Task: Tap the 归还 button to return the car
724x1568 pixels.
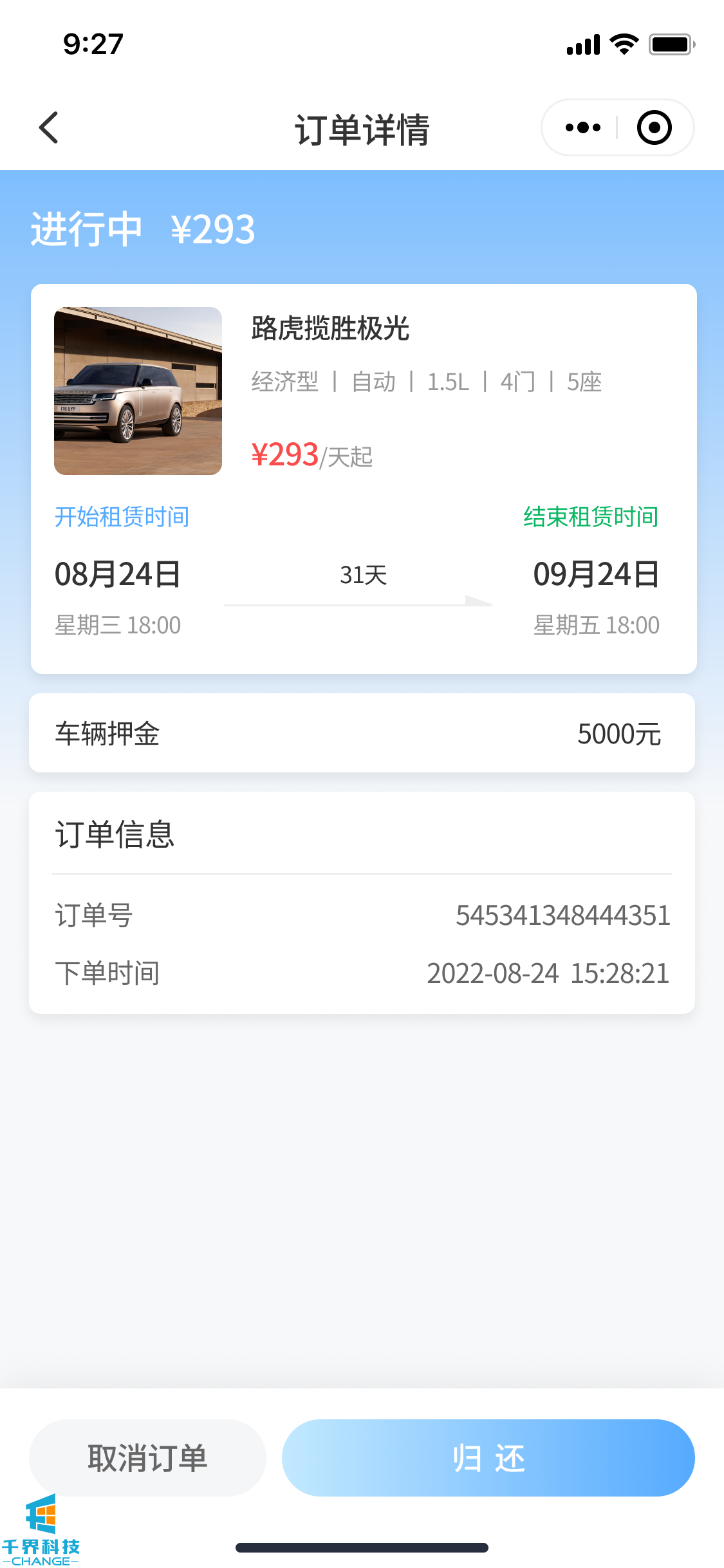Action: pyautogui.click(x=488, y=1458)
